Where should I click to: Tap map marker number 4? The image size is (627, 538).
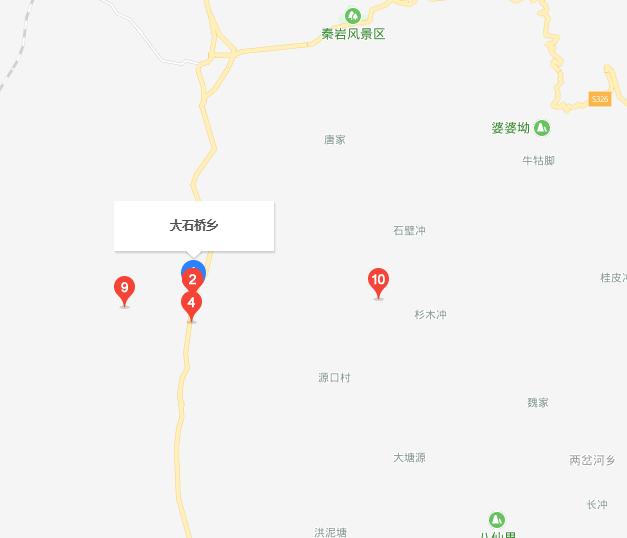click(x=192, y=304)
